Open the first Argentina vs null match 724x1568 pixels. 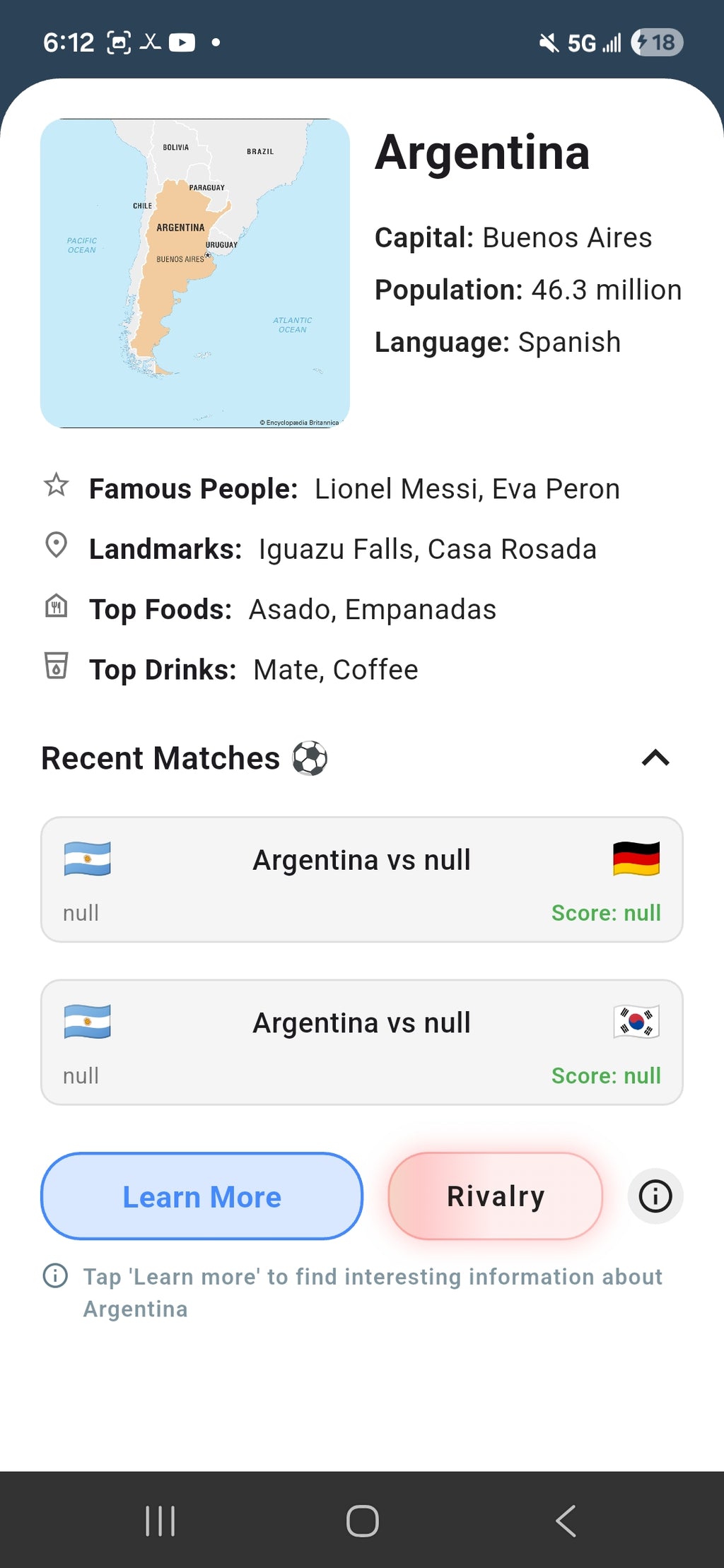362,878
